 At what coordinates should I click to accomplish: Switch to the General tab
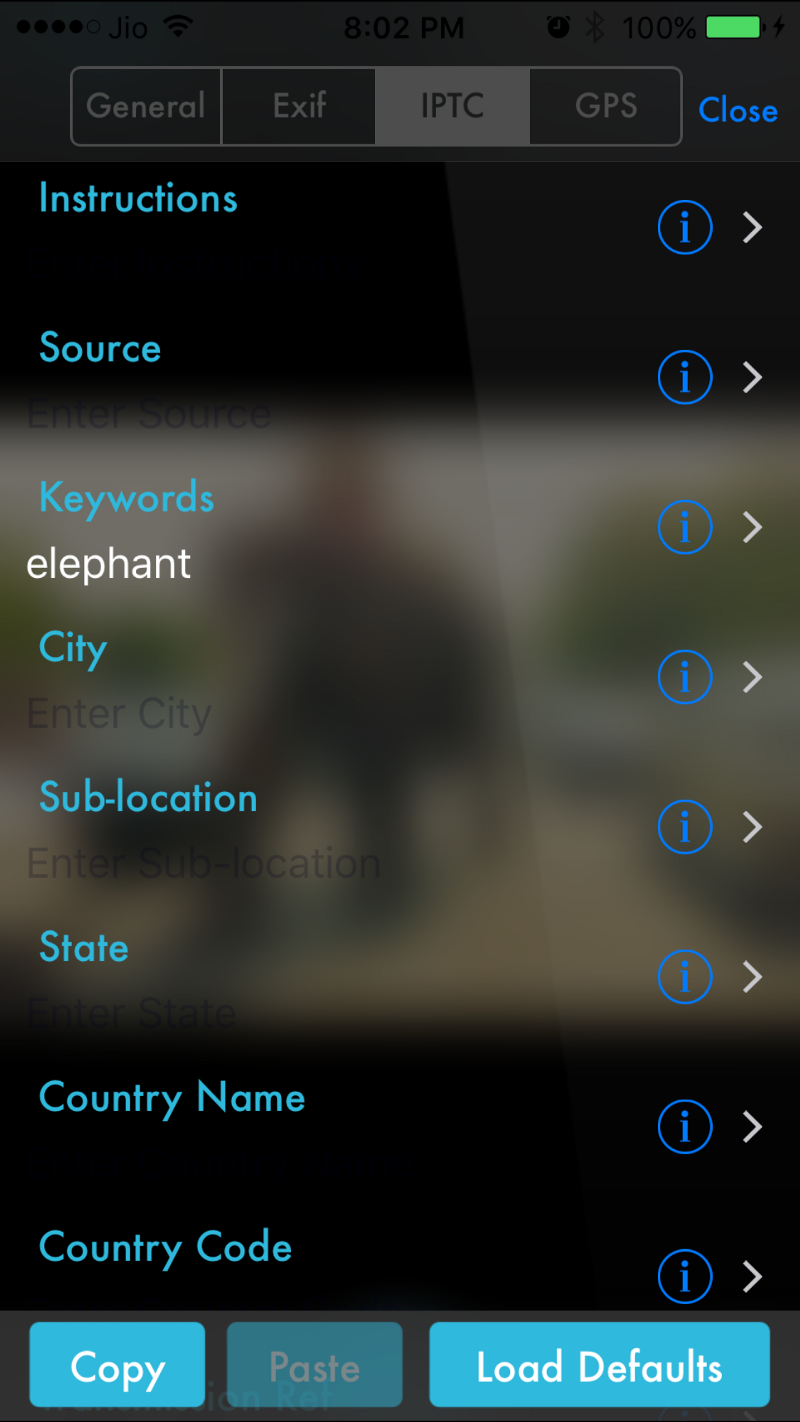pyautogui.click(x=146, y=106)
